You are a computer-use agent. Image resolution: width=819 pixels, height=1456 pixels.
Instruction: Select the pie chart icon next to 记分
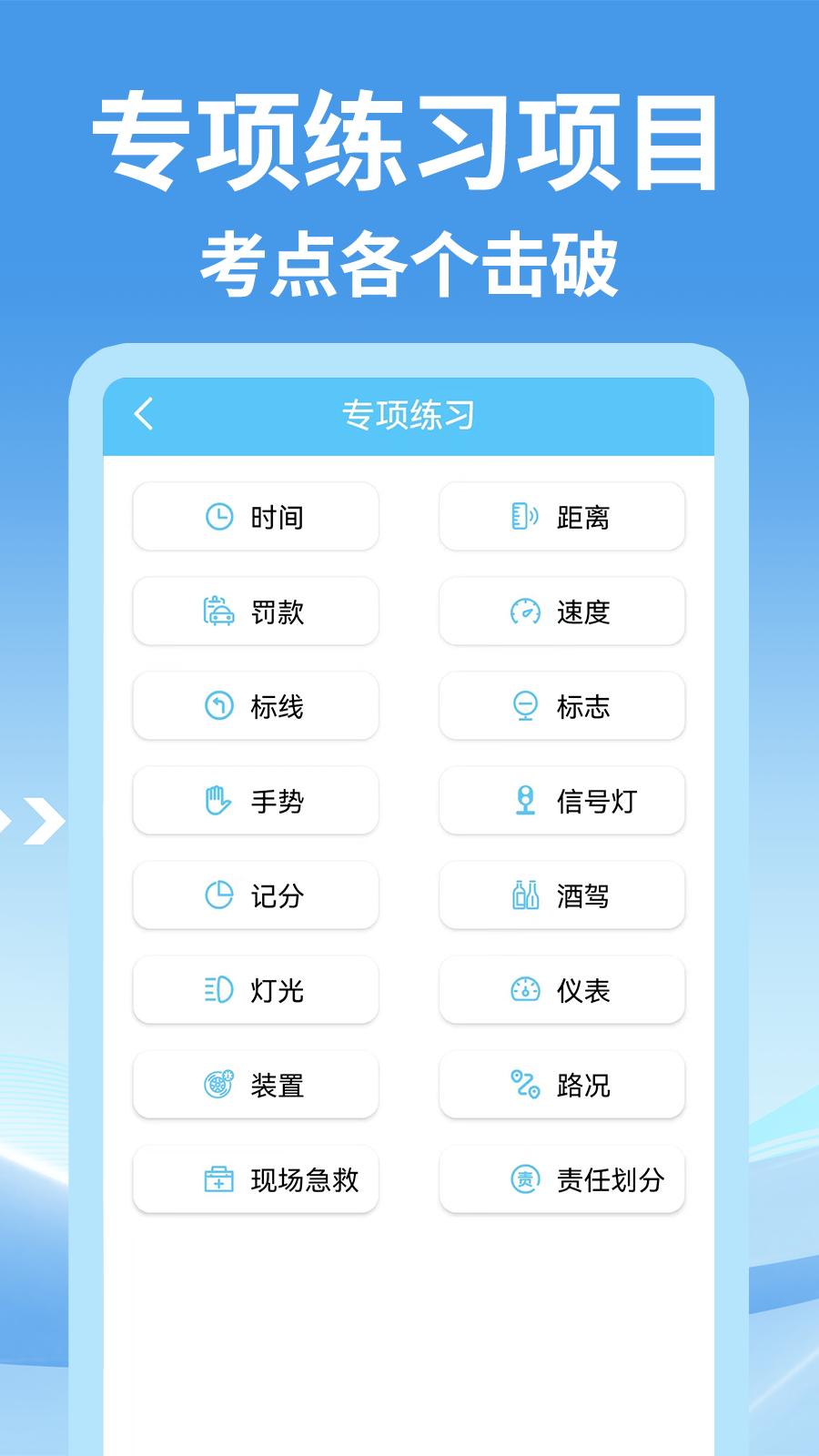(x=218, y=895)
